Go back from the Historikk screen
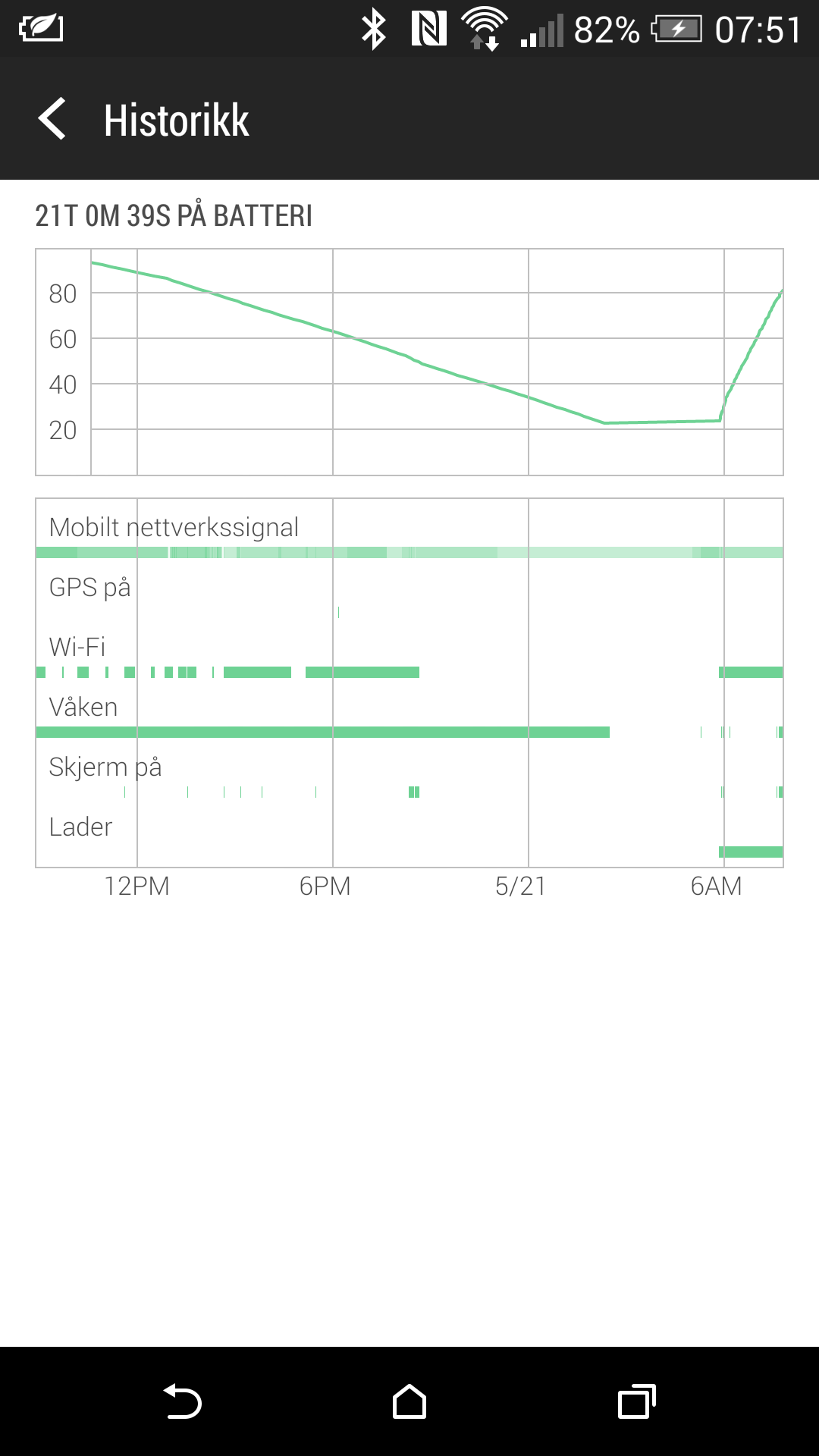This screenshot has height=1456, width=819. 52,119
